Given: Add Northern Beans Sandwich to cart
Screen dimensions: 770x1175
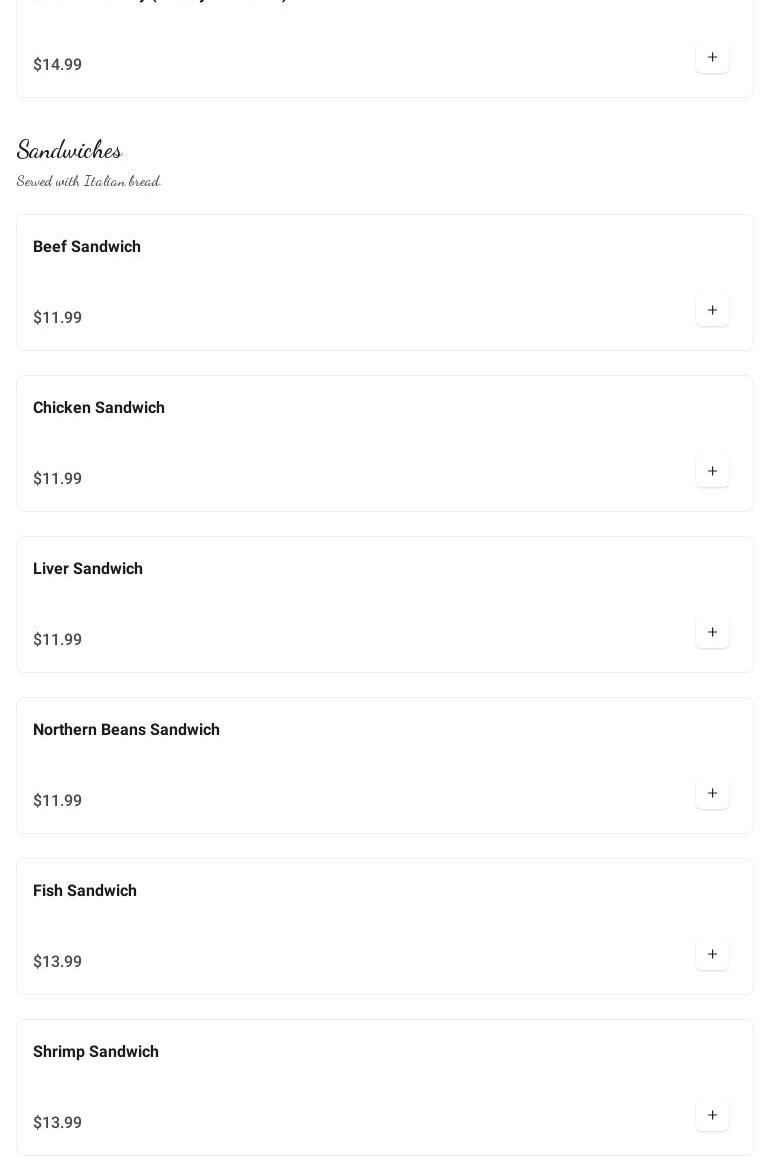Looking at the screenshot, I should pos(712,794).
